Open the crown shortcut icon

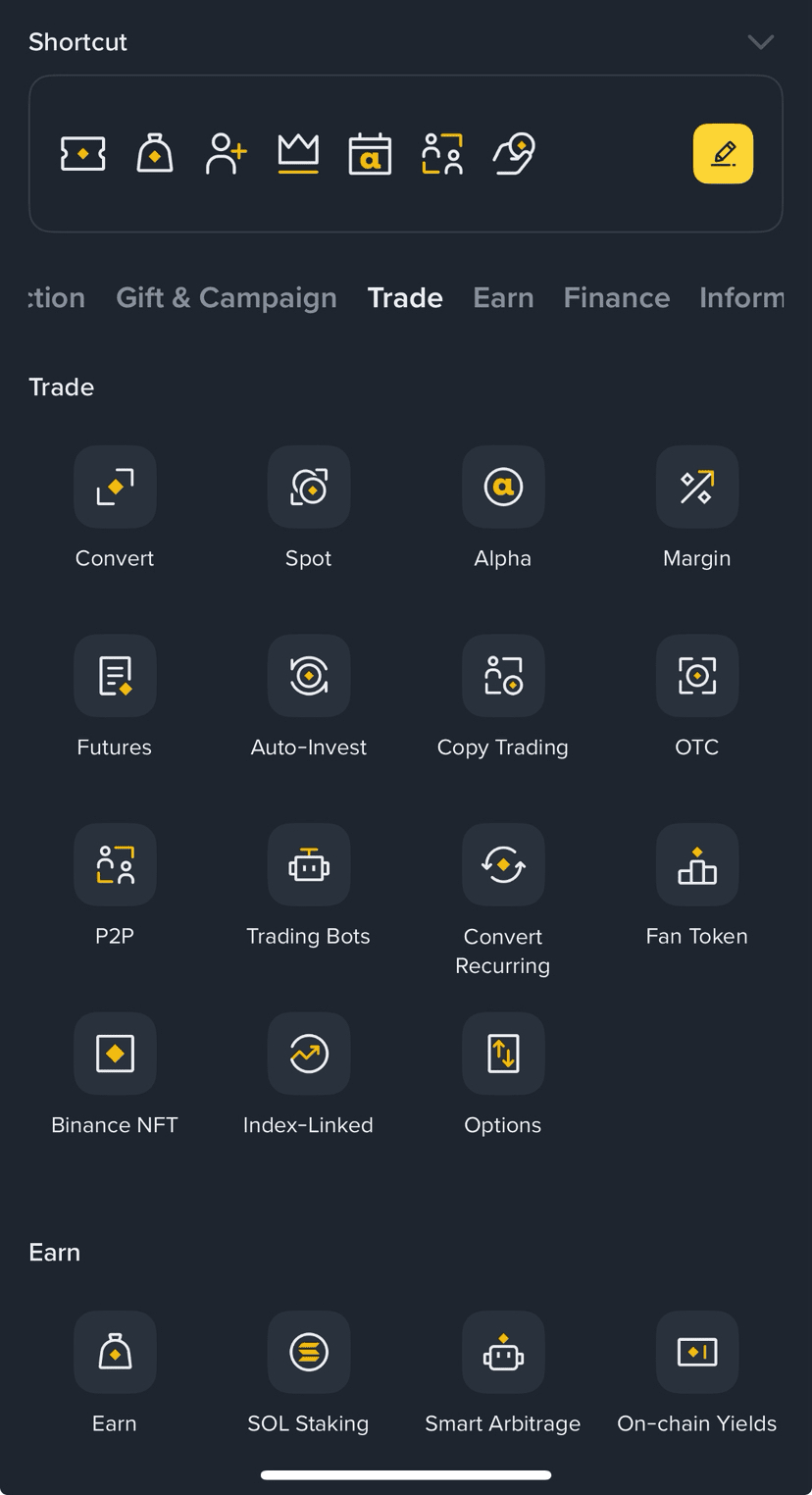click(x=298, y=154)
